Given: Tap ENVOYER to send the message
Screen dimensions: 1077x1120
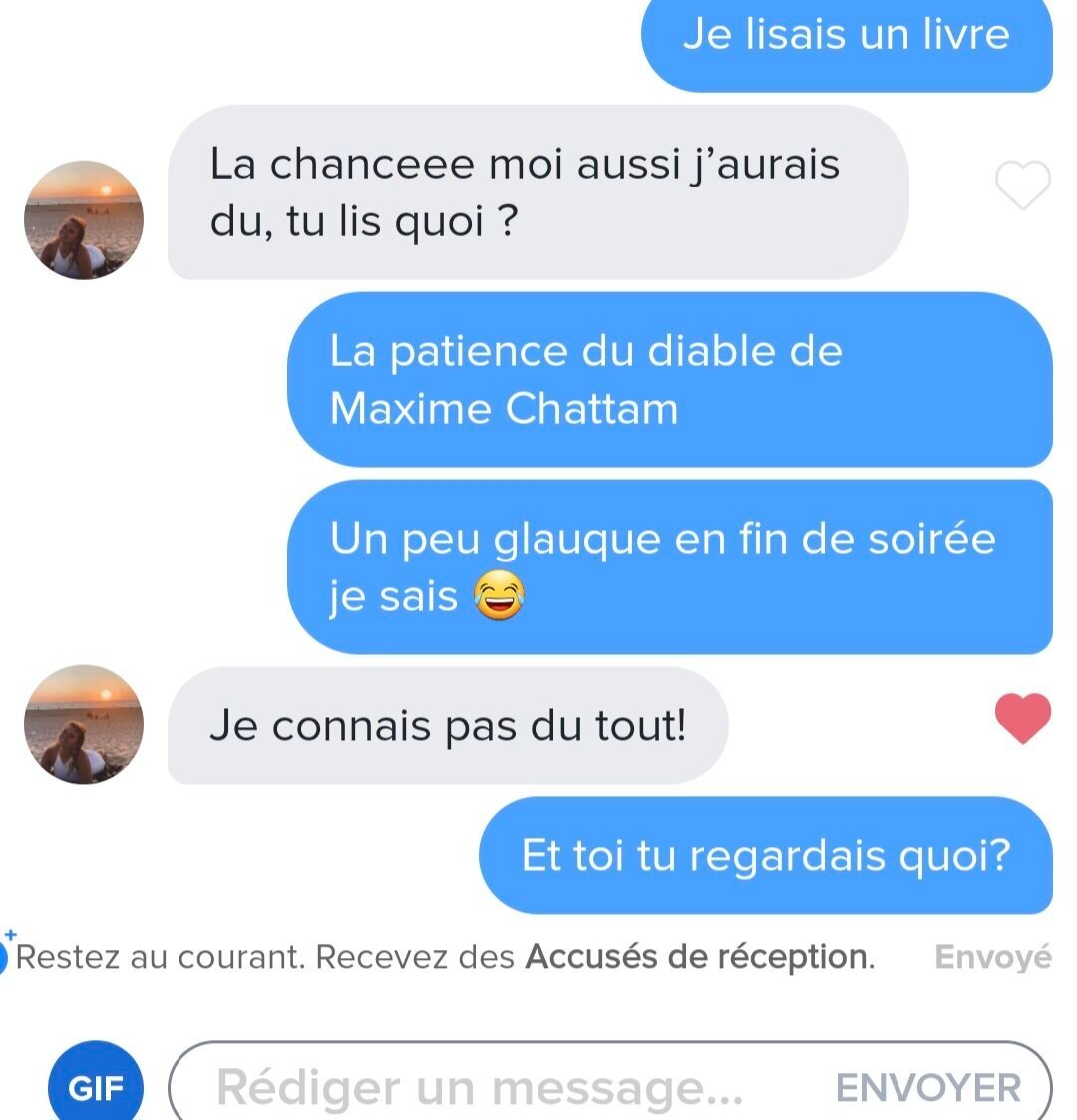Looking at the screenshot, I should point(927,1087).
